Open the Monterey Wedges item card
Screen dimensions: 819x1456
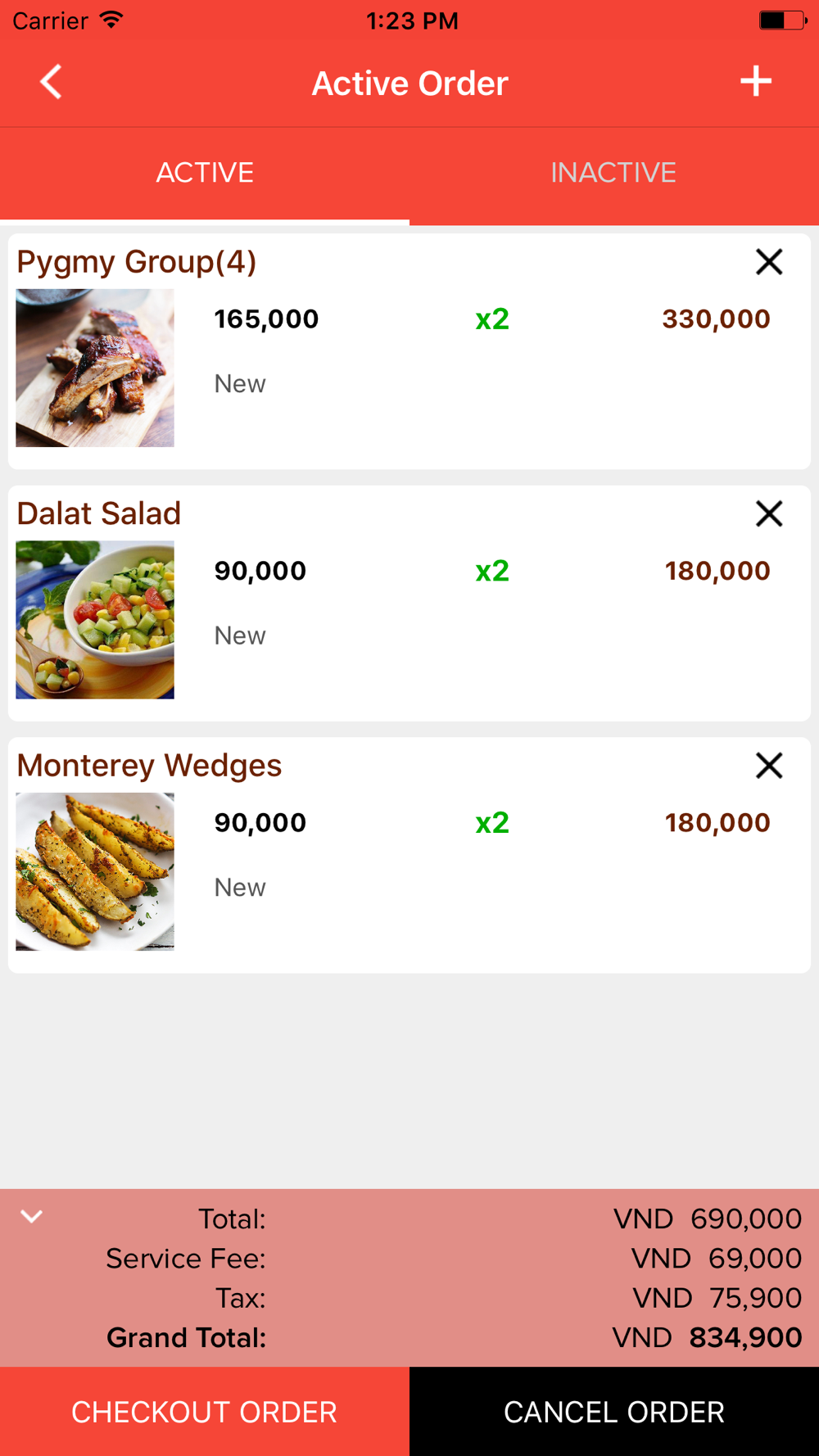409,855
